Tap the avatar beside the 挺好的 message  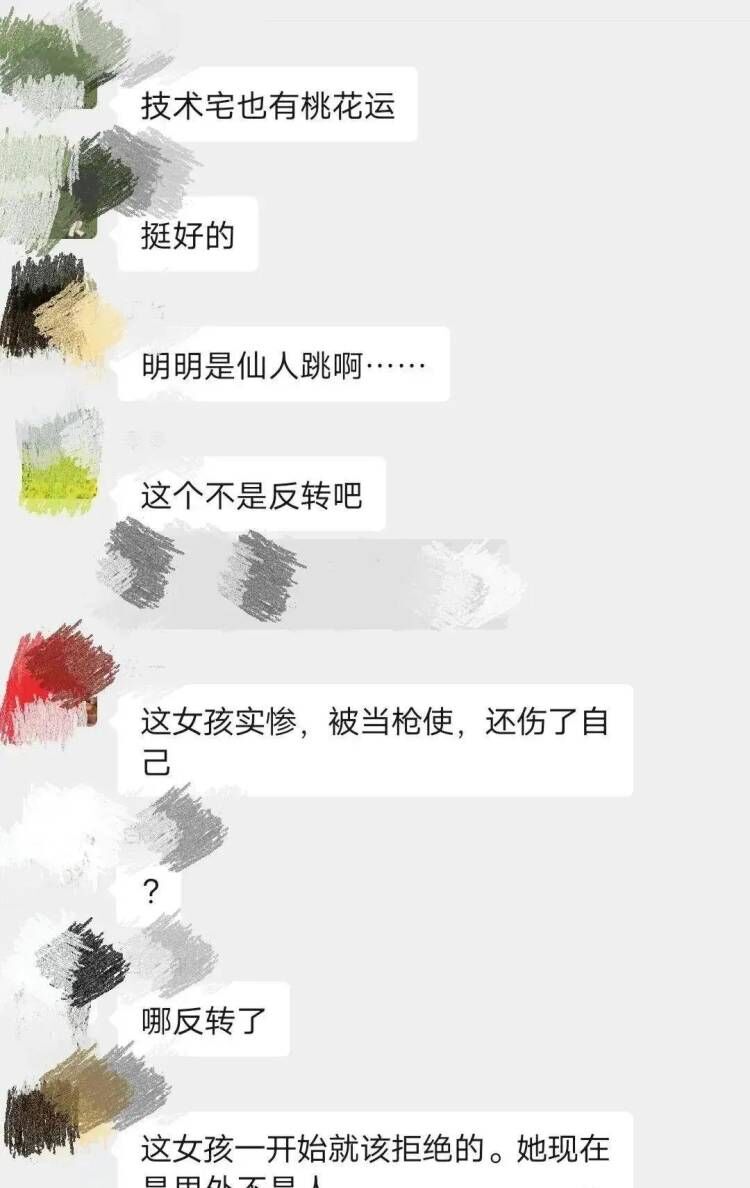50,192
